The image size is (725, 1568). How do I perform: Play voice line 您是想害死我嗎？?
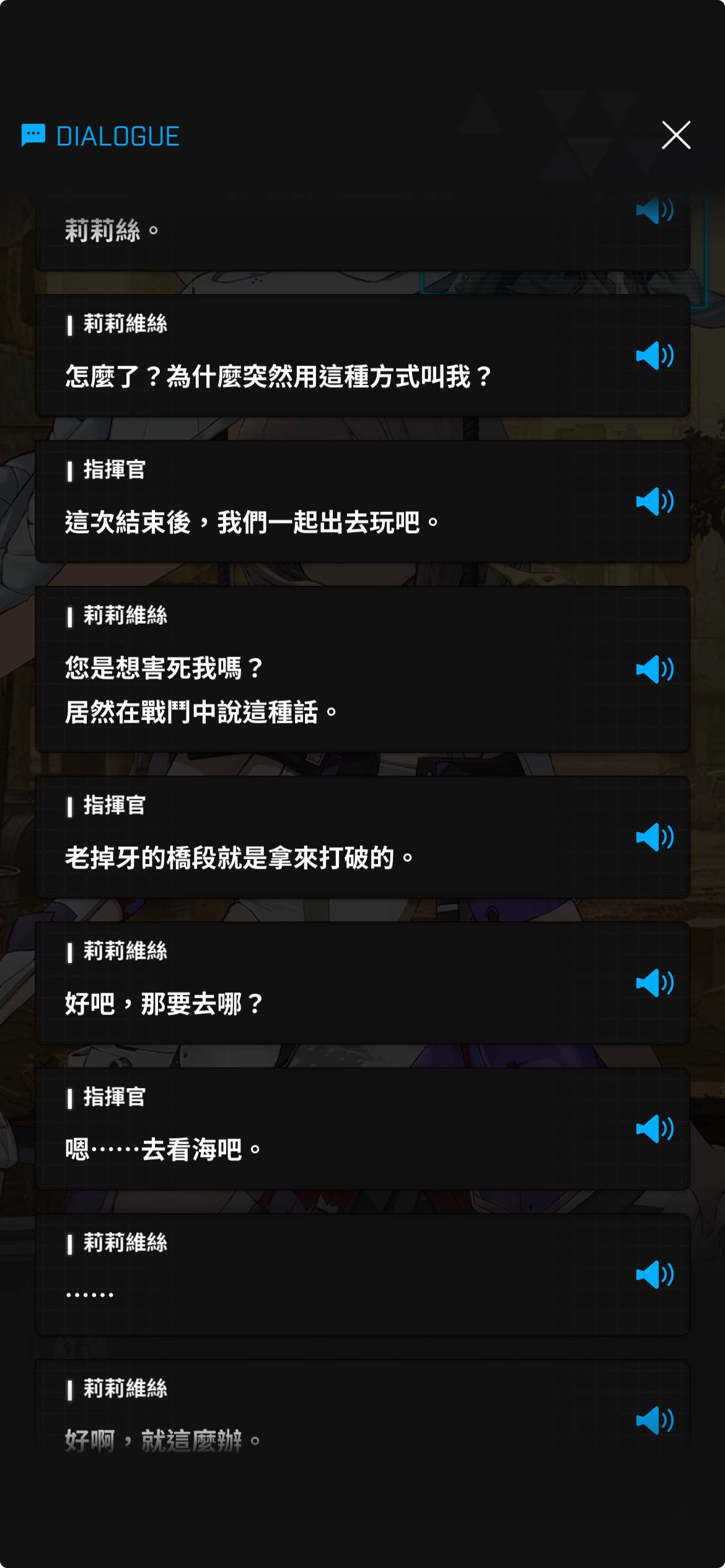tap(654, 669)
